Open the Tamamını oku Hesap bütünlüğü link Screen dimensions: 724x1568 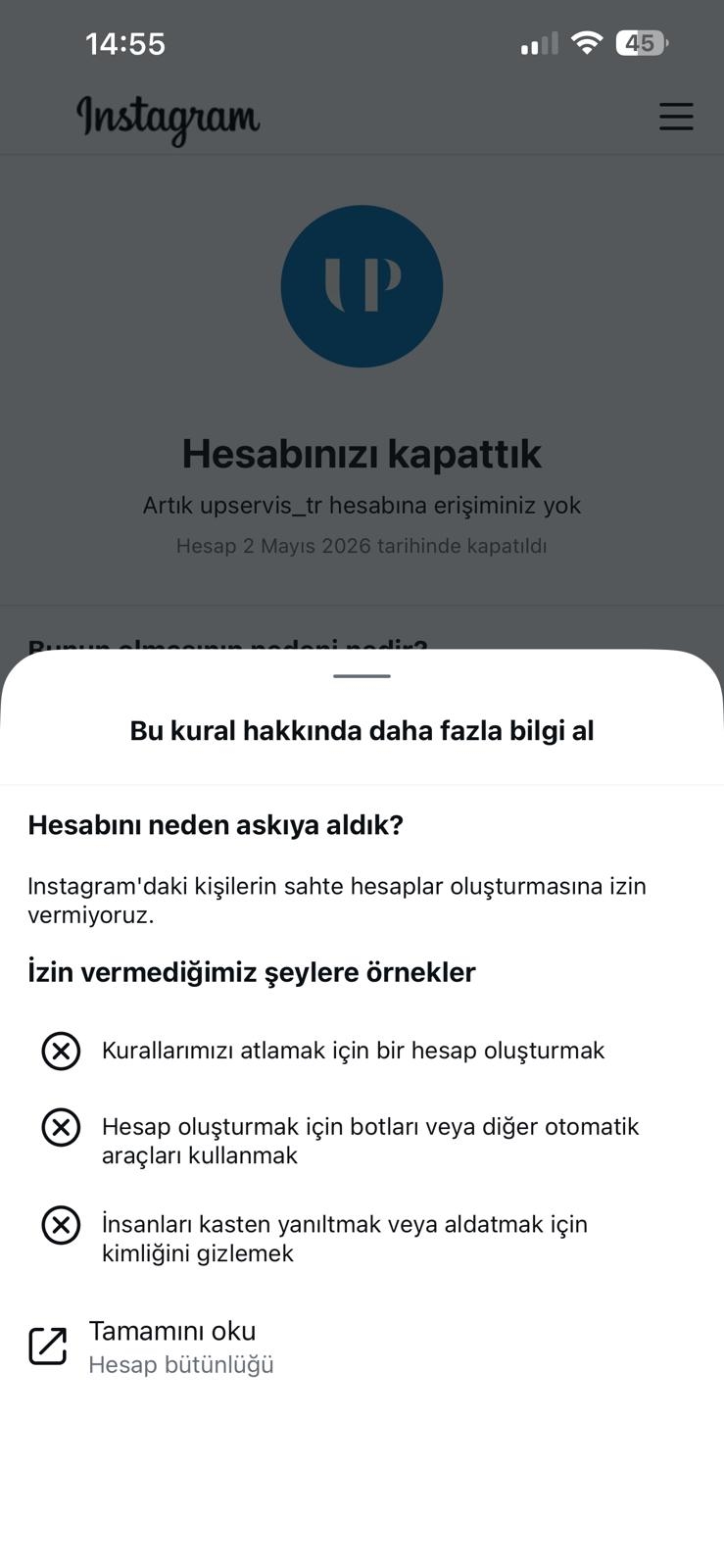tap(362, 1347)
